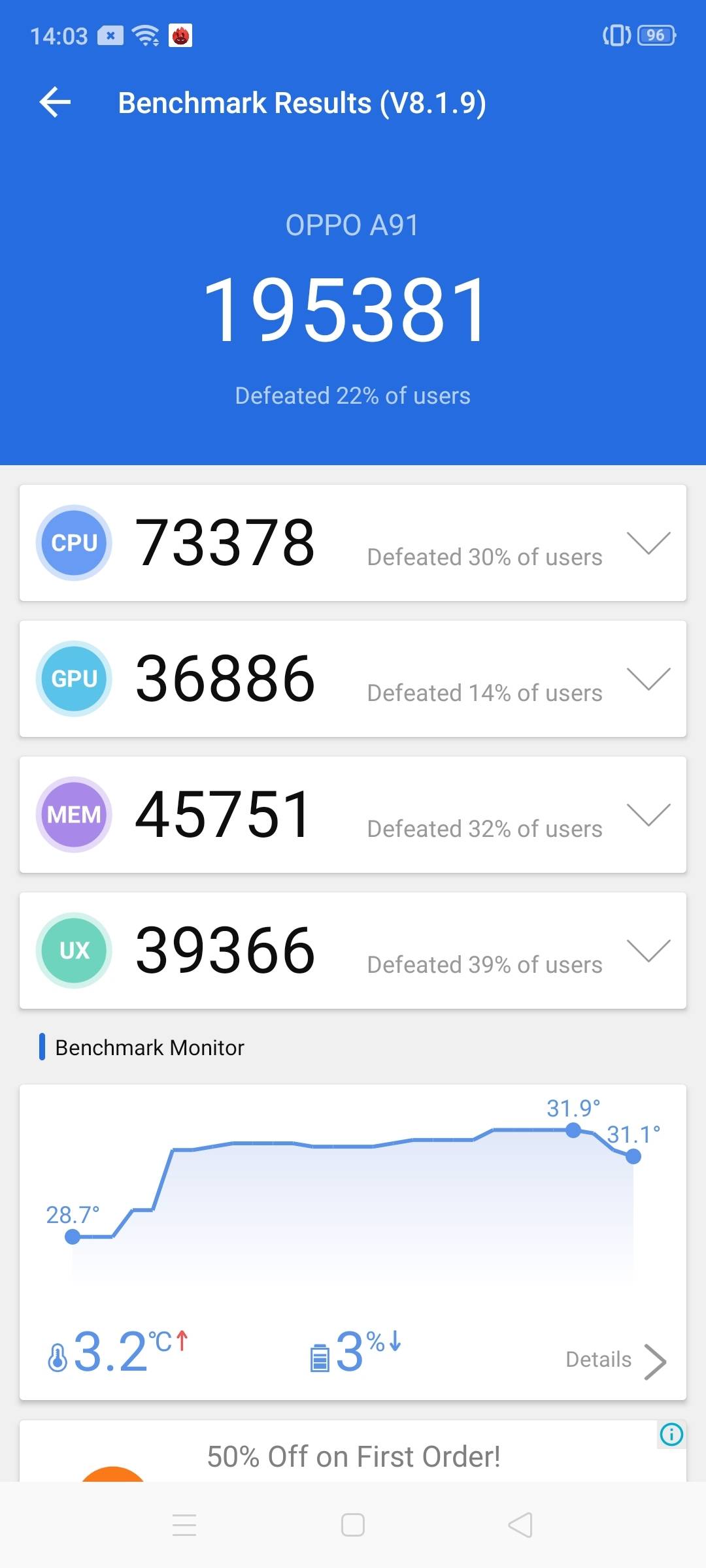
Task: Expand the UX score section
Action: click(648, 951)
